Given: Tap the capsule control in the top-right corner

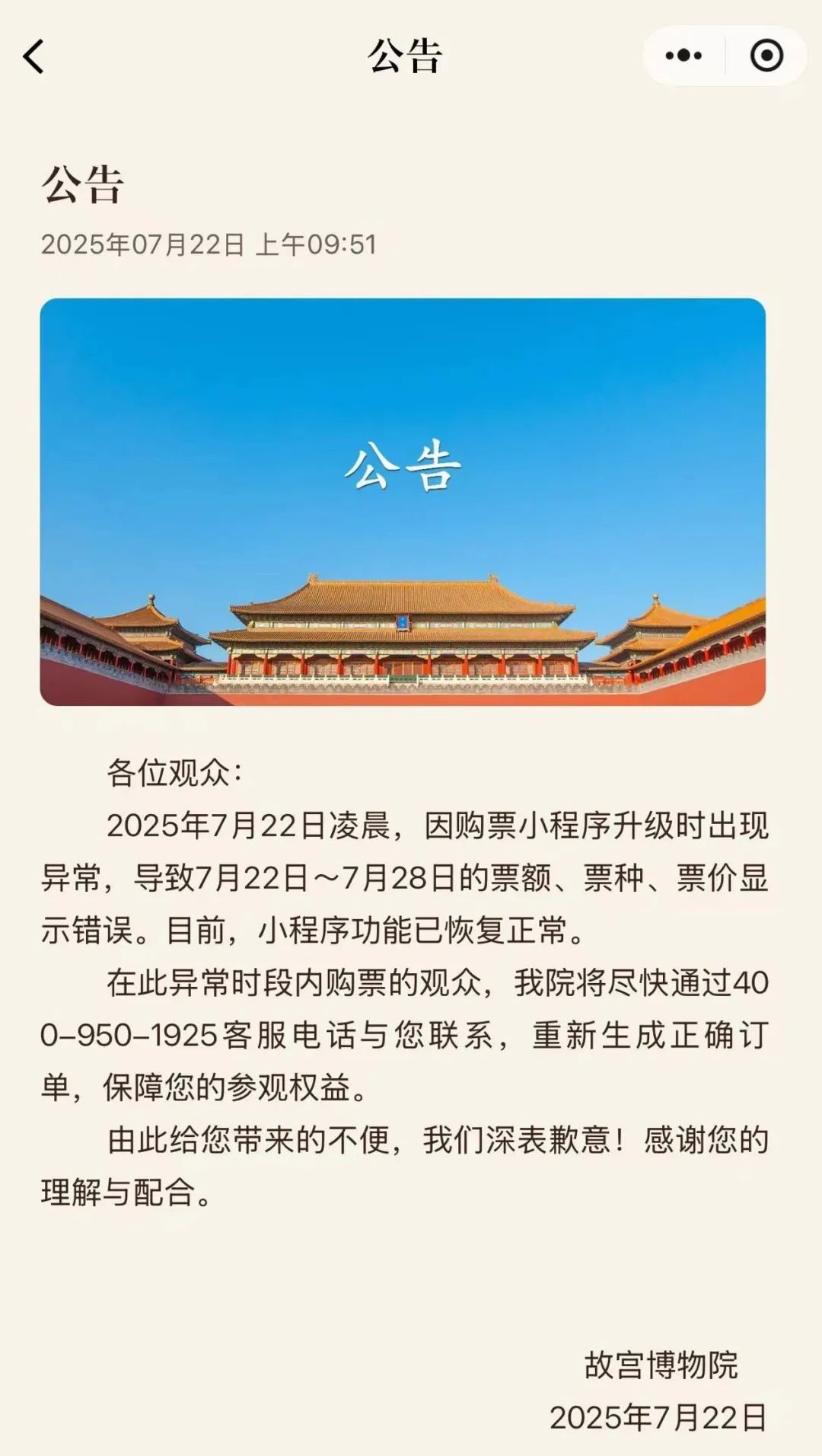Looking at the screenshot, I should point(719,54).
